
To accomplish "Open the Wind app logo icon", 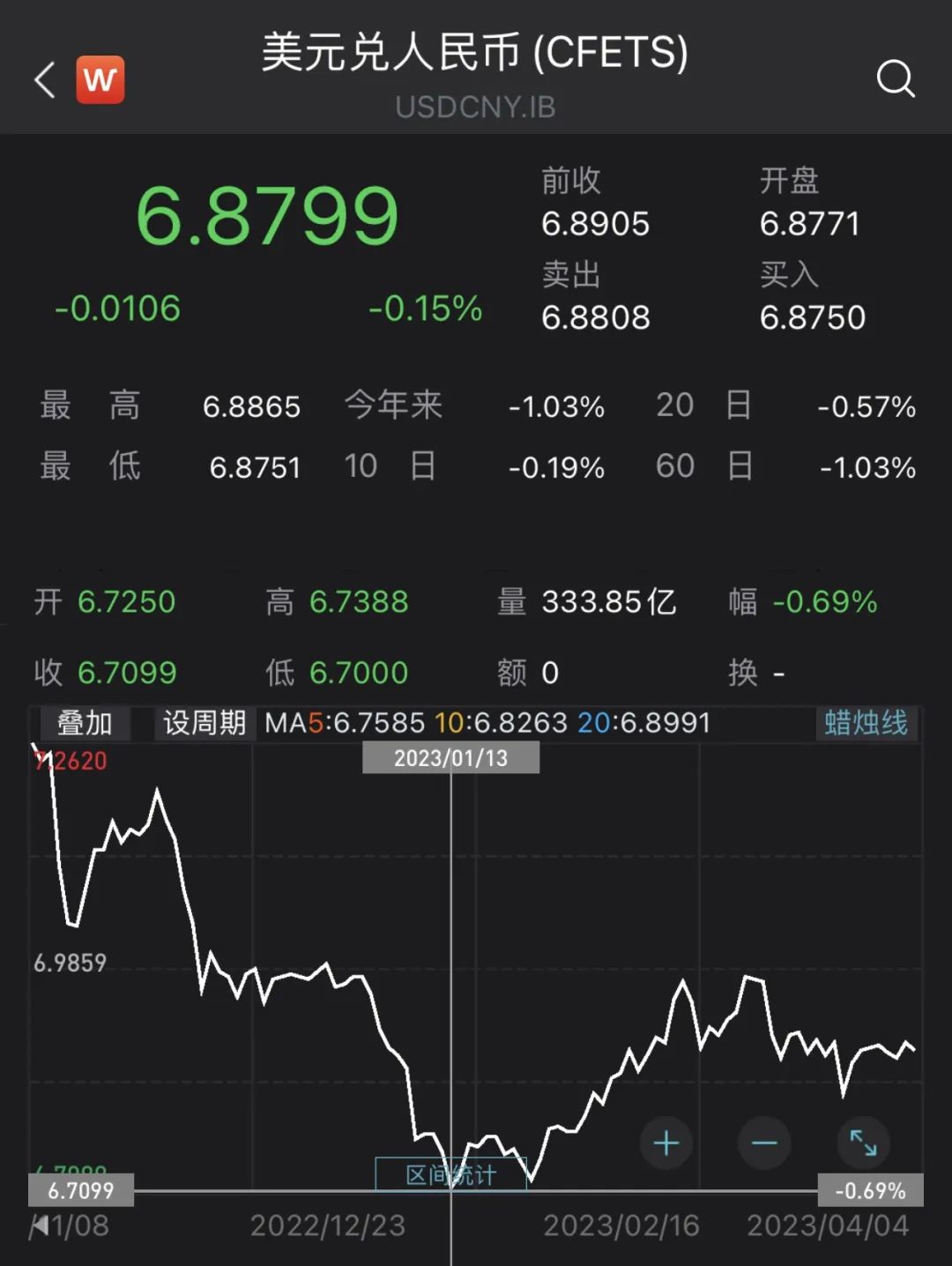I will [x=100, y=79].
